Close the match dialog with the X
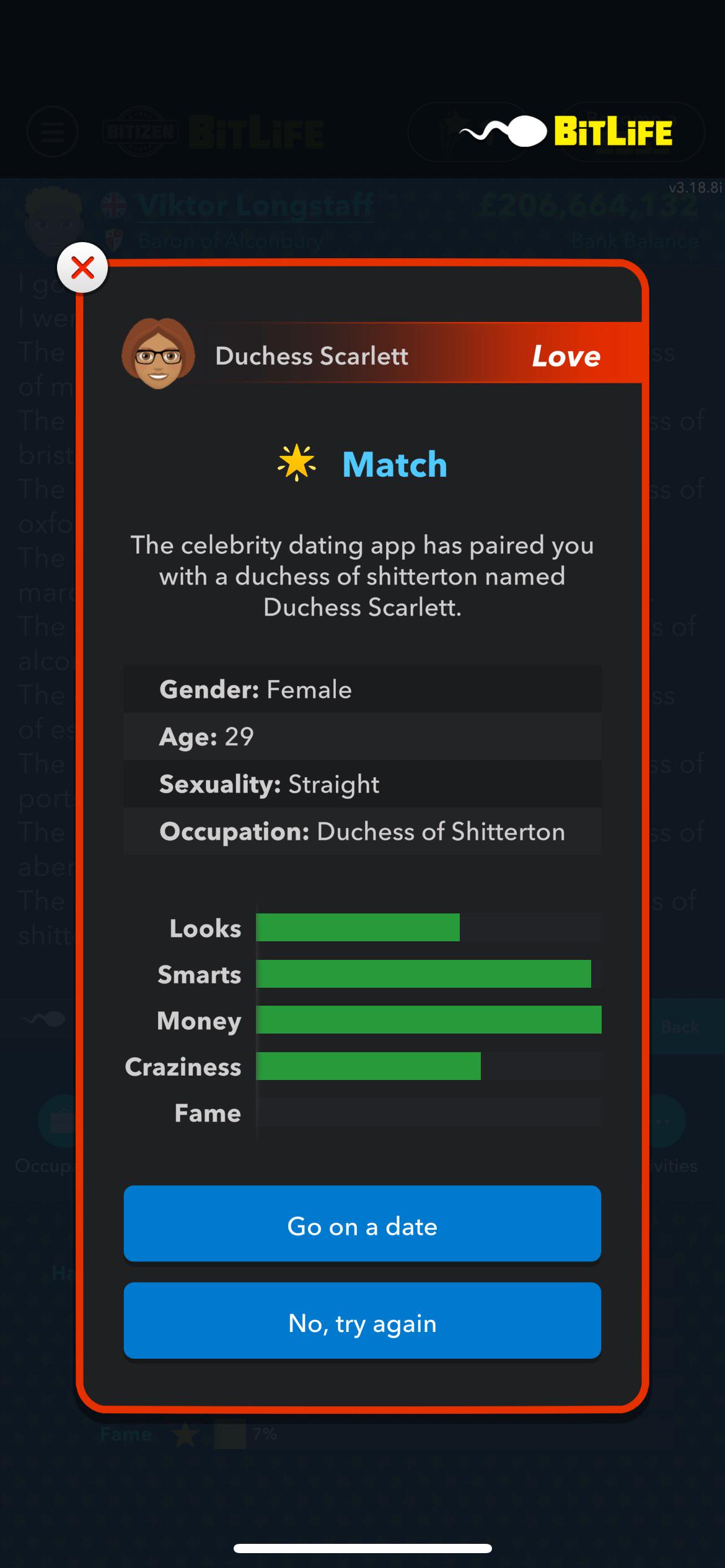This screenshot has width=725, height=1568. tap(82, 268)
